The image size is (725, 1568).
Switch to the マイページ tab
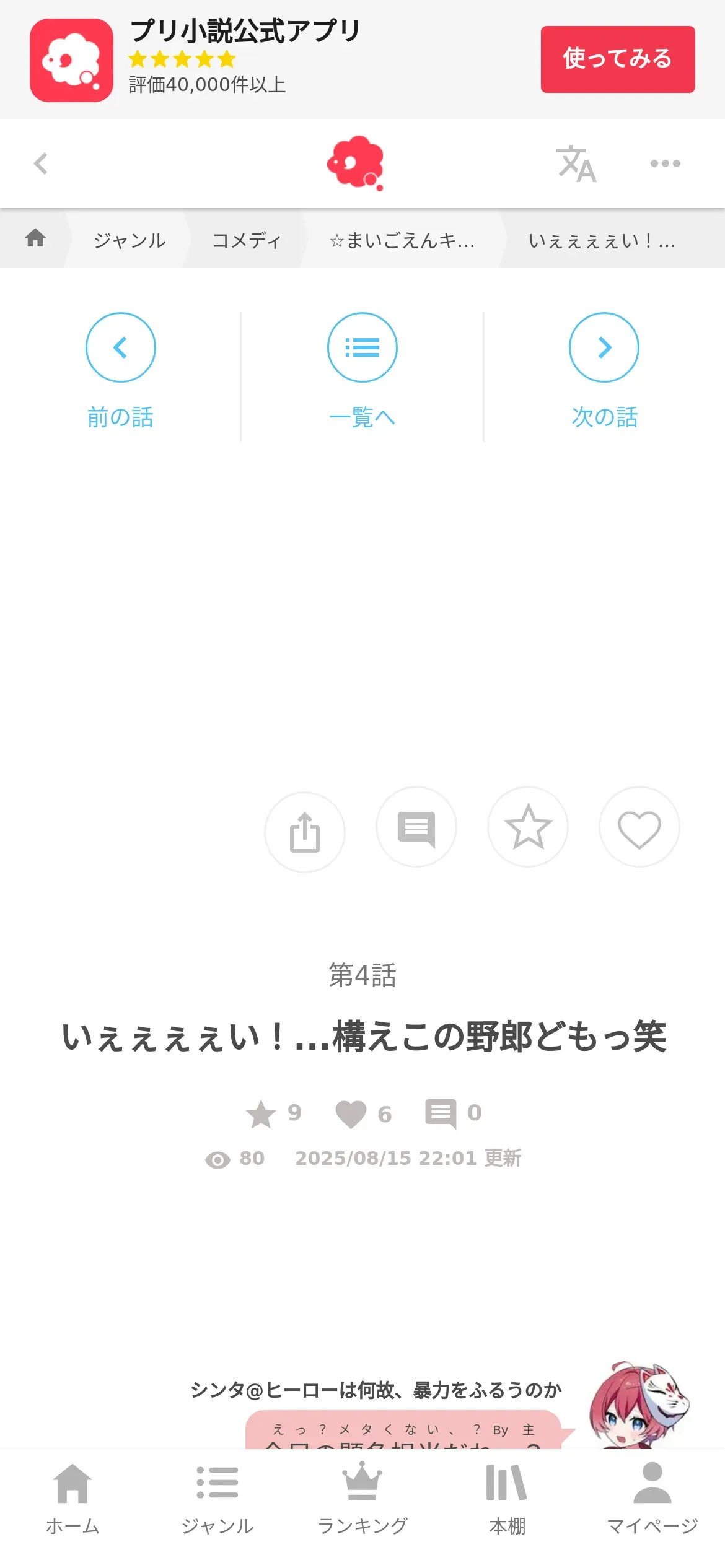point(652,1497)
